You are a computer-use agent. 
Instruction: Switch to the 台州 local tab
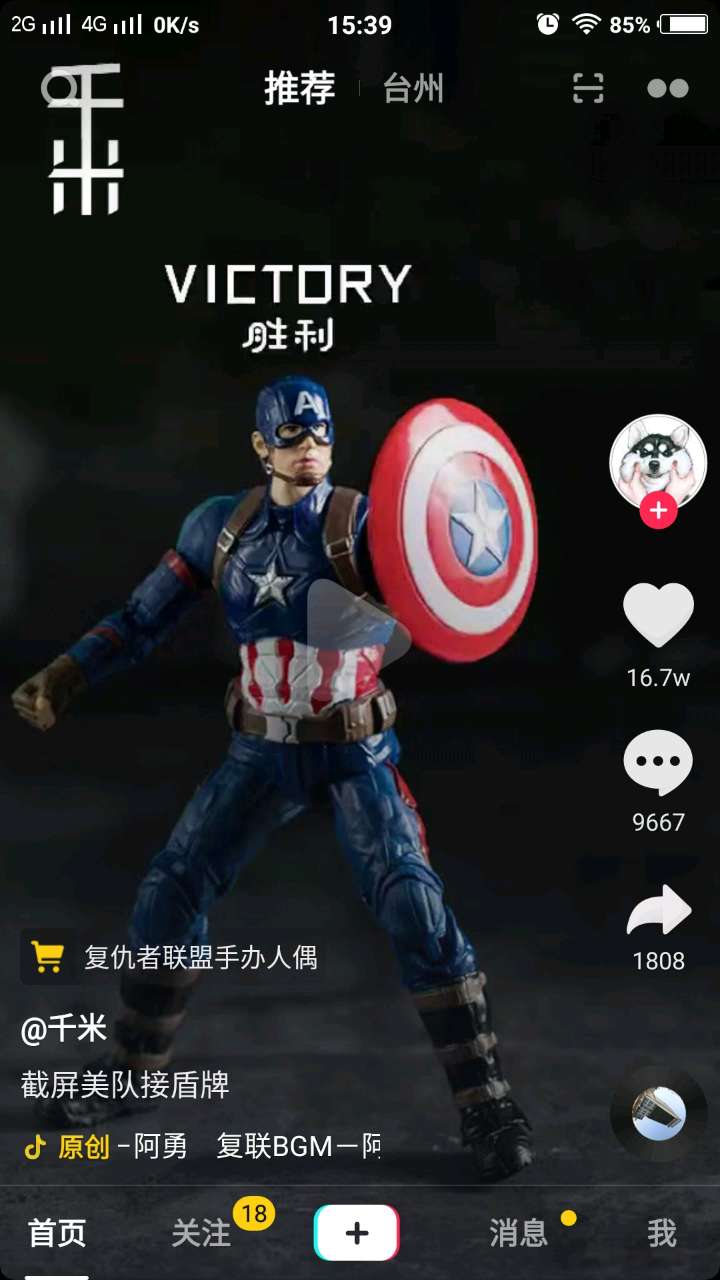point(413,89)
